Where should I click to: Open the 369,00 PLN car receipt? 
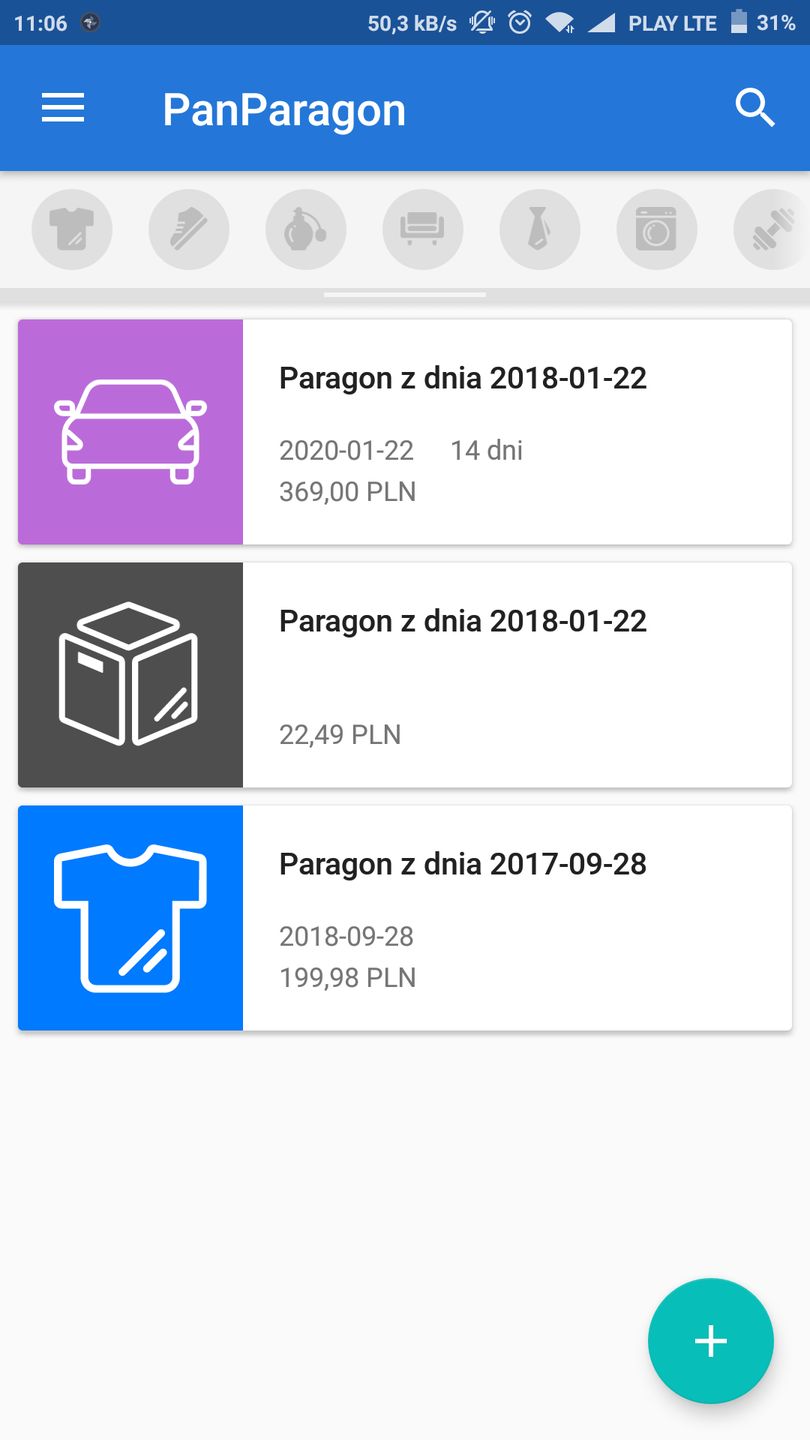point(405,432)
